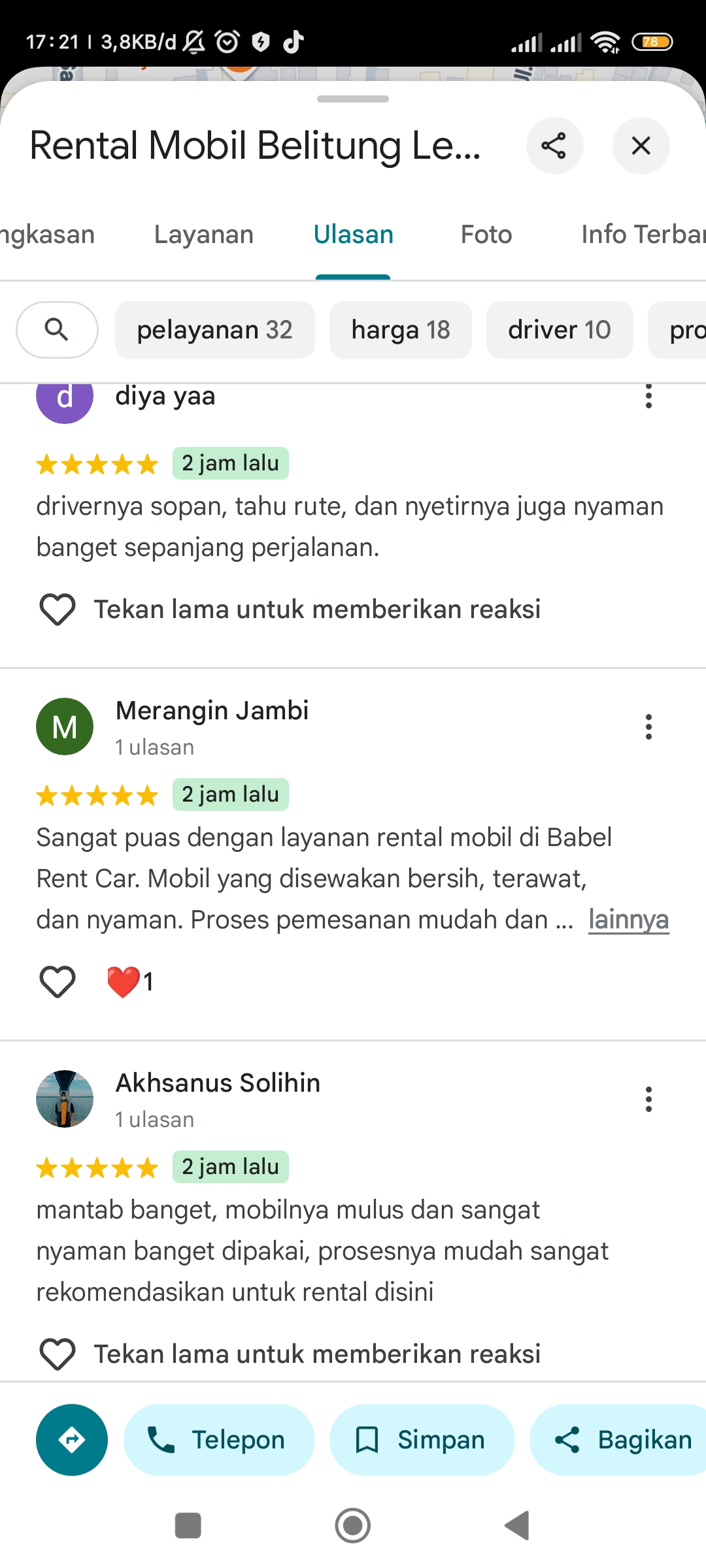
Task: Like Merangin Jambi's review with the heart icon
Action: [58, 981]
